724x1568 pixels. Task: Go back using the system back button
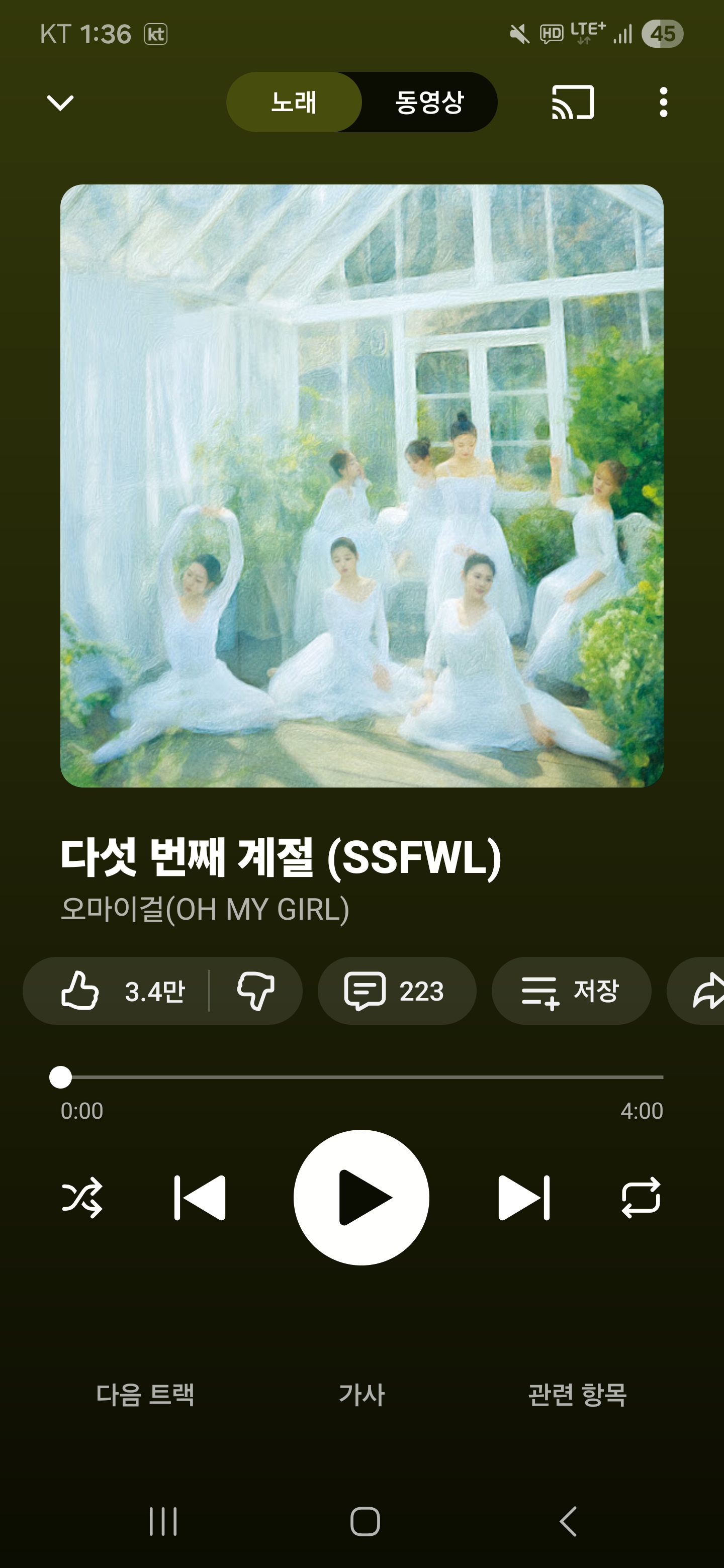point(568,1522)
